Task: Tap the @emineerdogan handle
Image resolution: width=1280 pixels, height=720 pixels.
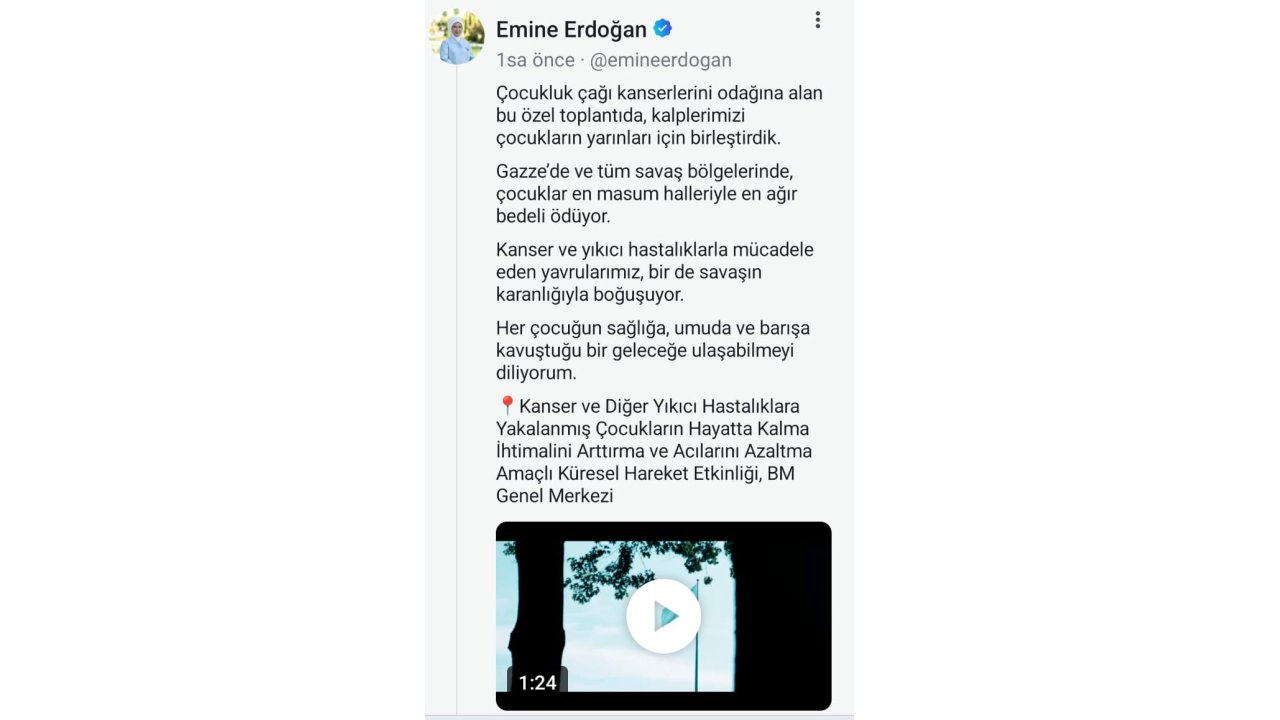Action: [x=661, y=60]
